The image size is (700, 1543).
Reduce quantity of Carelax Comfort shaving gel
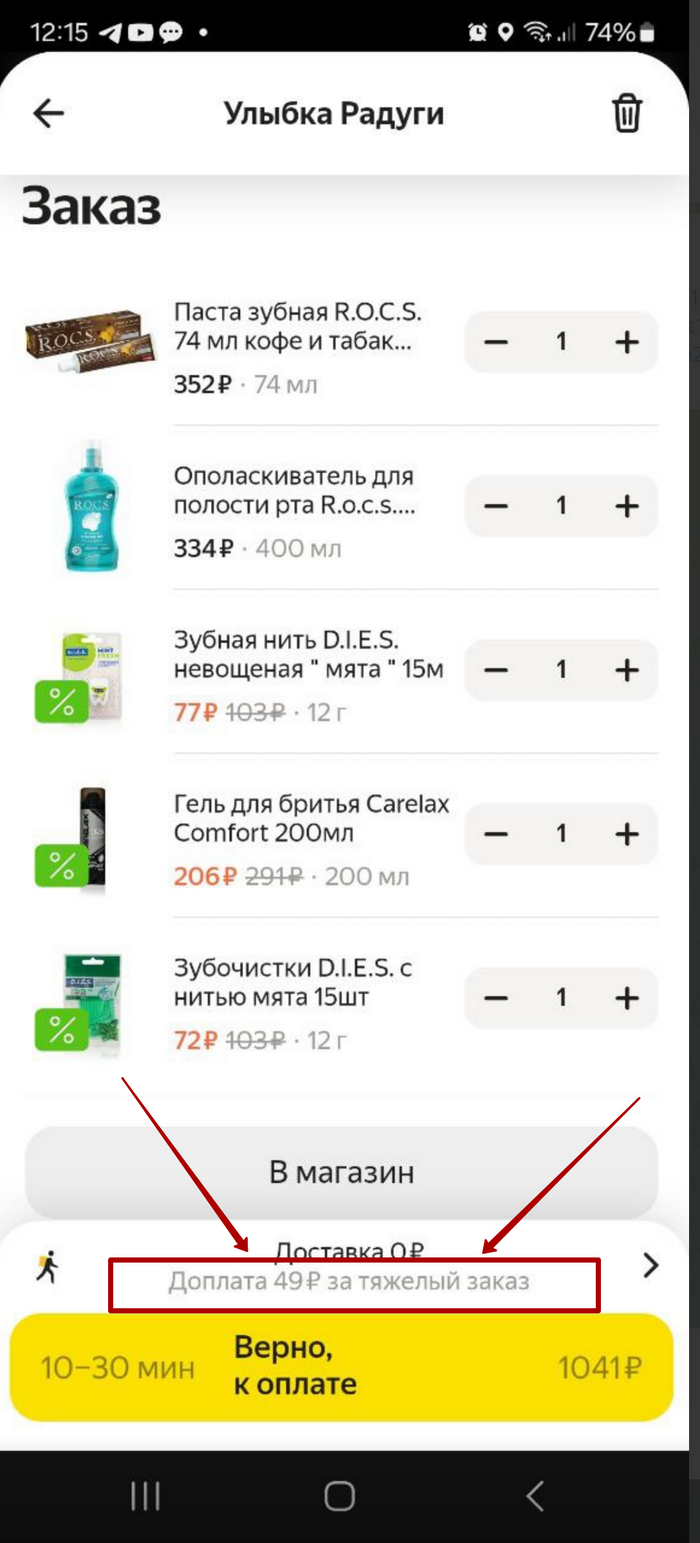point(496,834)
